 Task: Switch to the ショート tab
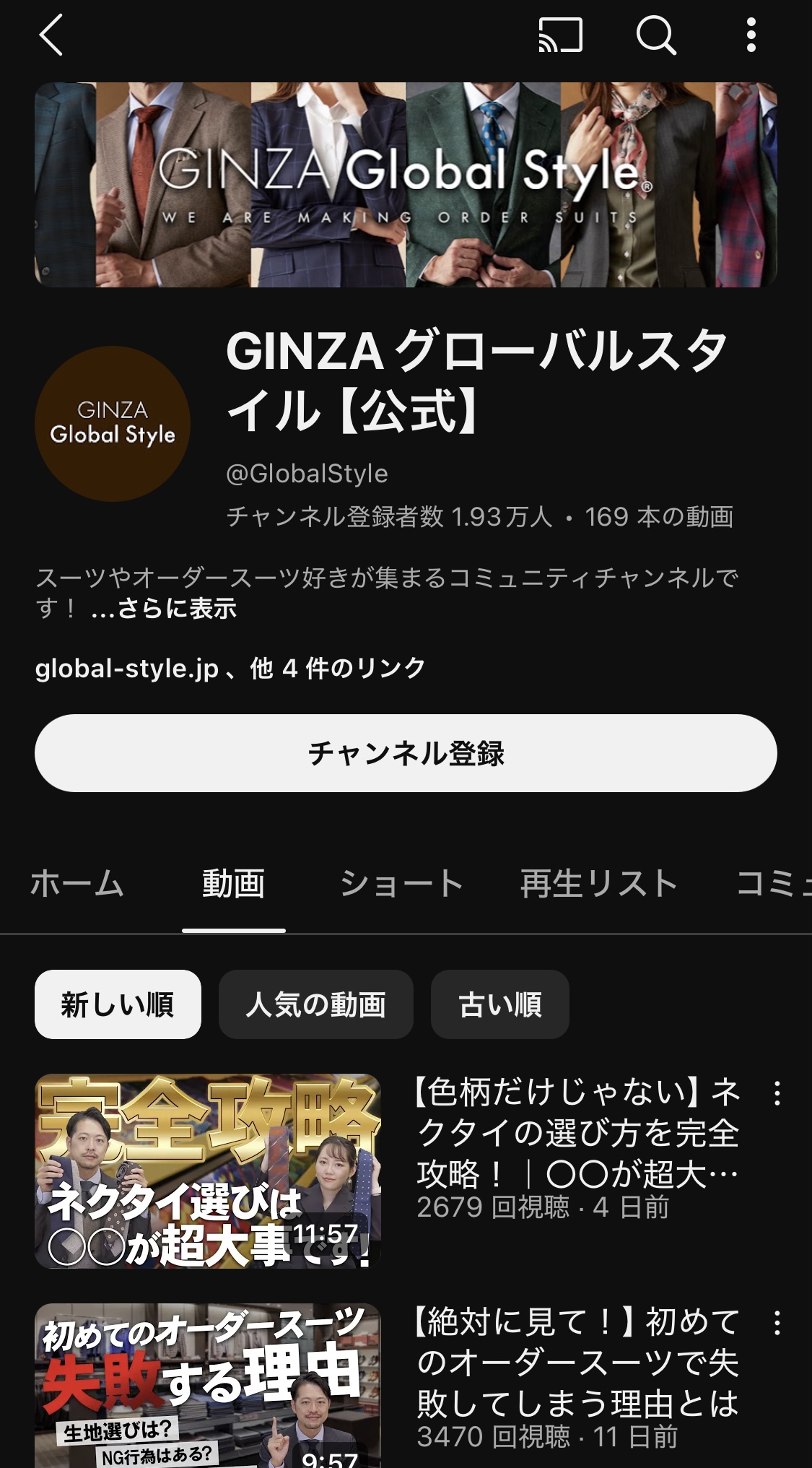coord(401,884)
